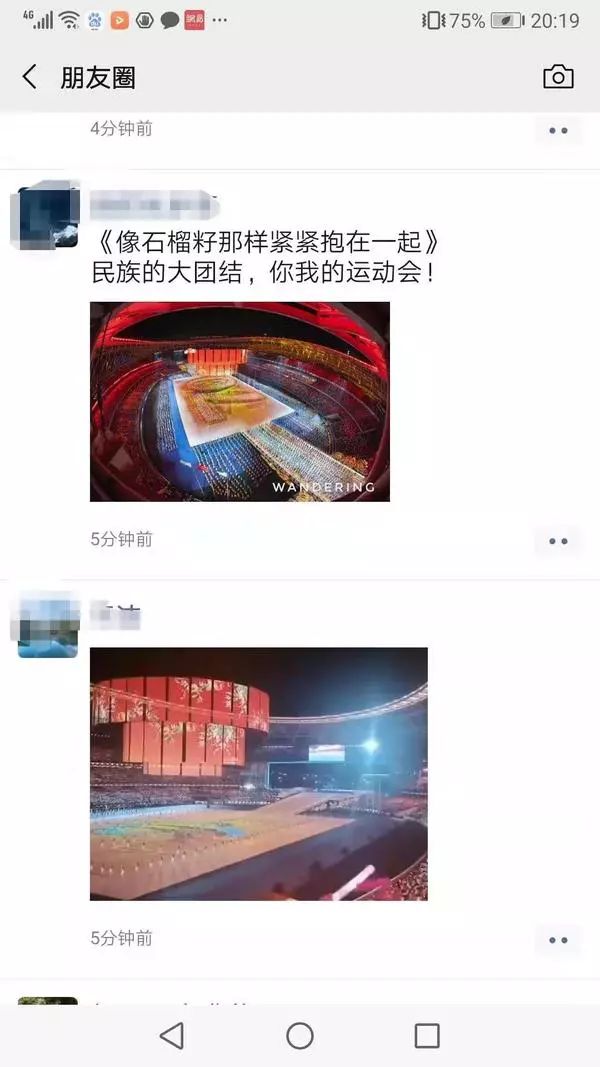The height and width of the screenshot is (1067, 600).
Task: View the stadium photo with WANDERING watermark
Action: 240,401
